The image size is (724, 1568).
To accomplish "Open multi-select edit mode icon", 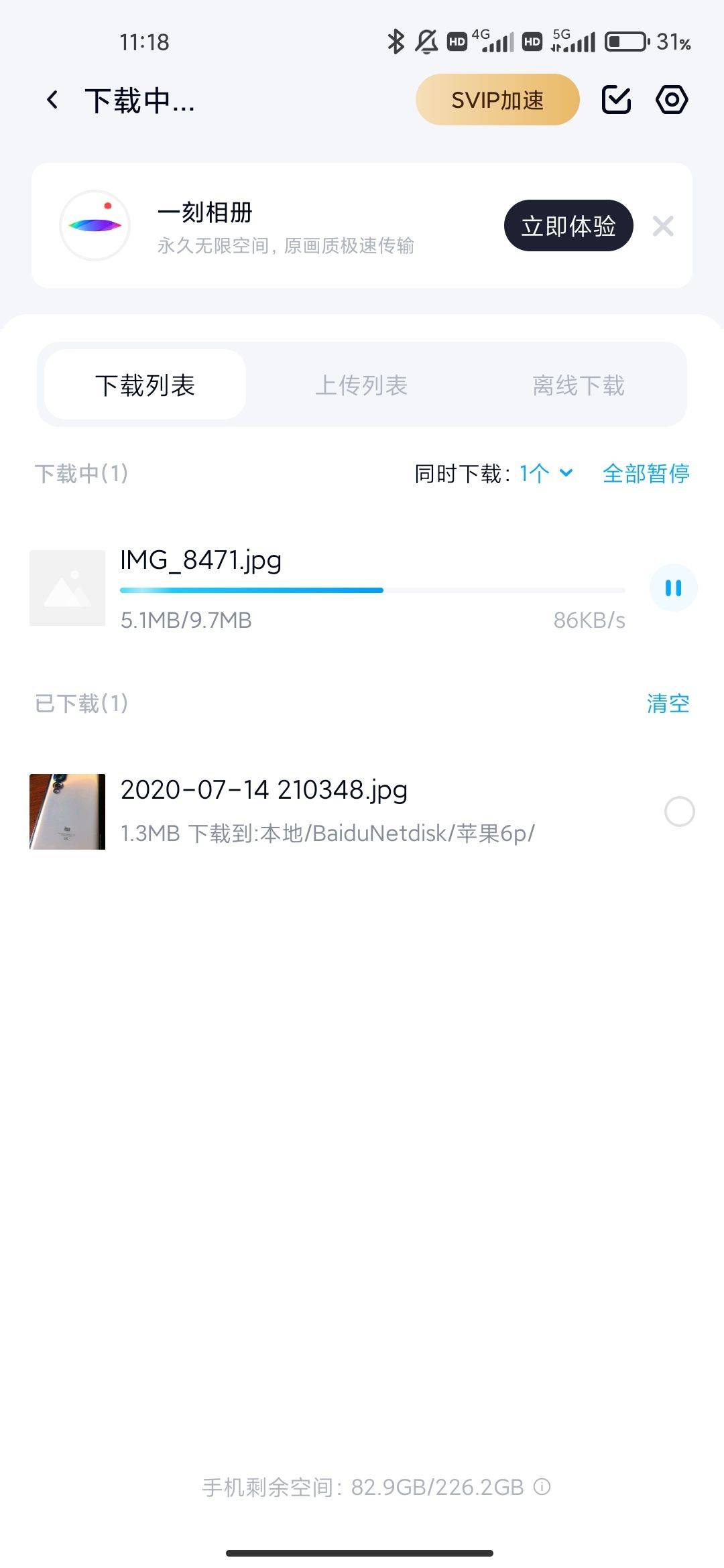I will coord(616,100).
